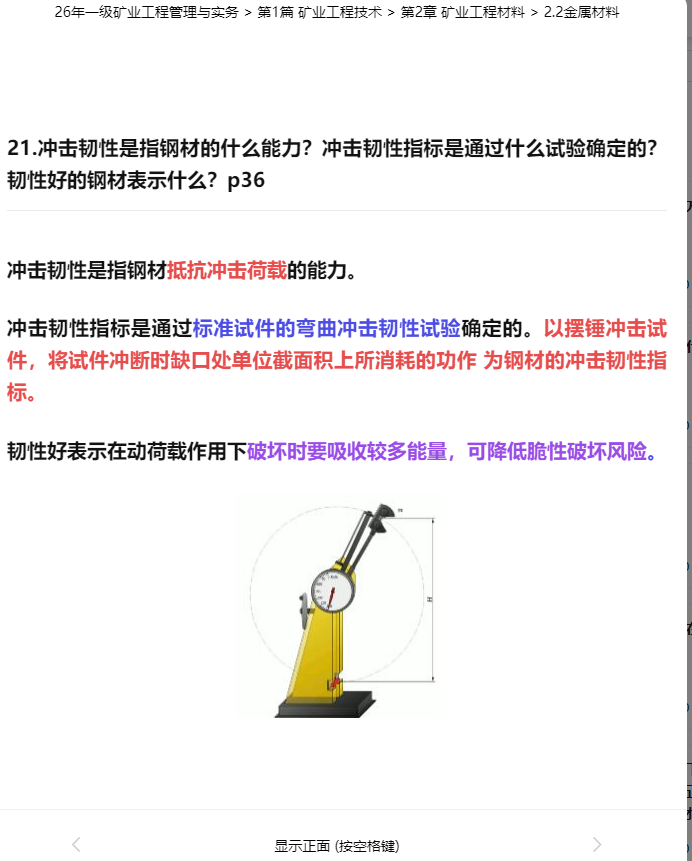Go to the previous card arrow
Viewport: 692px width, 861px height.
[x=76, y=845]
